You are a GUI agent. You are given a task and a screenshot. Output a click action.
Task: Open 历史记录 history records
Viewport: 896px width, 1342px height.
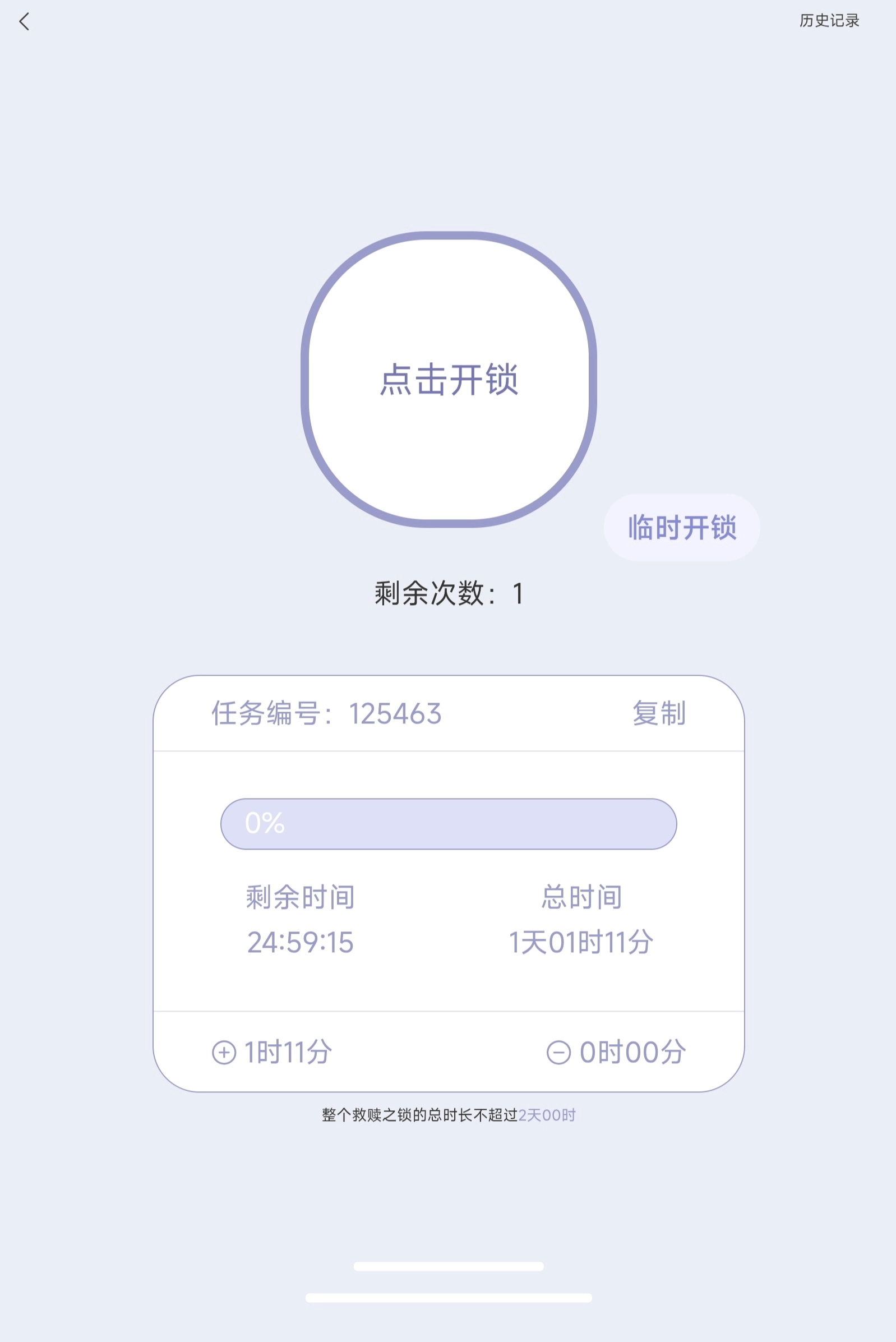pos(829,21)
